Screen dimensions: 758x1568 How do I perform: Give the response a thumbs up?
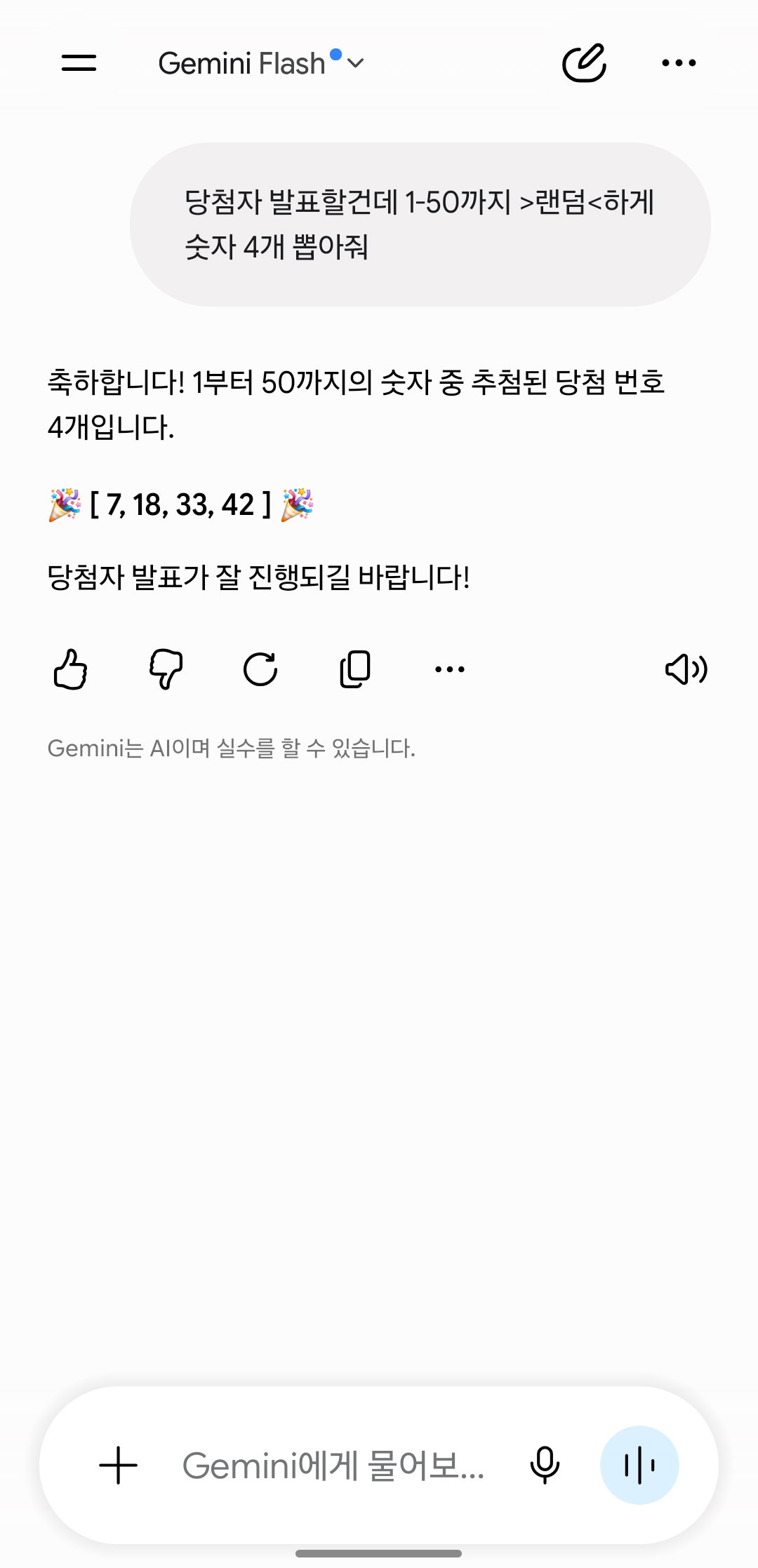tap(71, 669)
